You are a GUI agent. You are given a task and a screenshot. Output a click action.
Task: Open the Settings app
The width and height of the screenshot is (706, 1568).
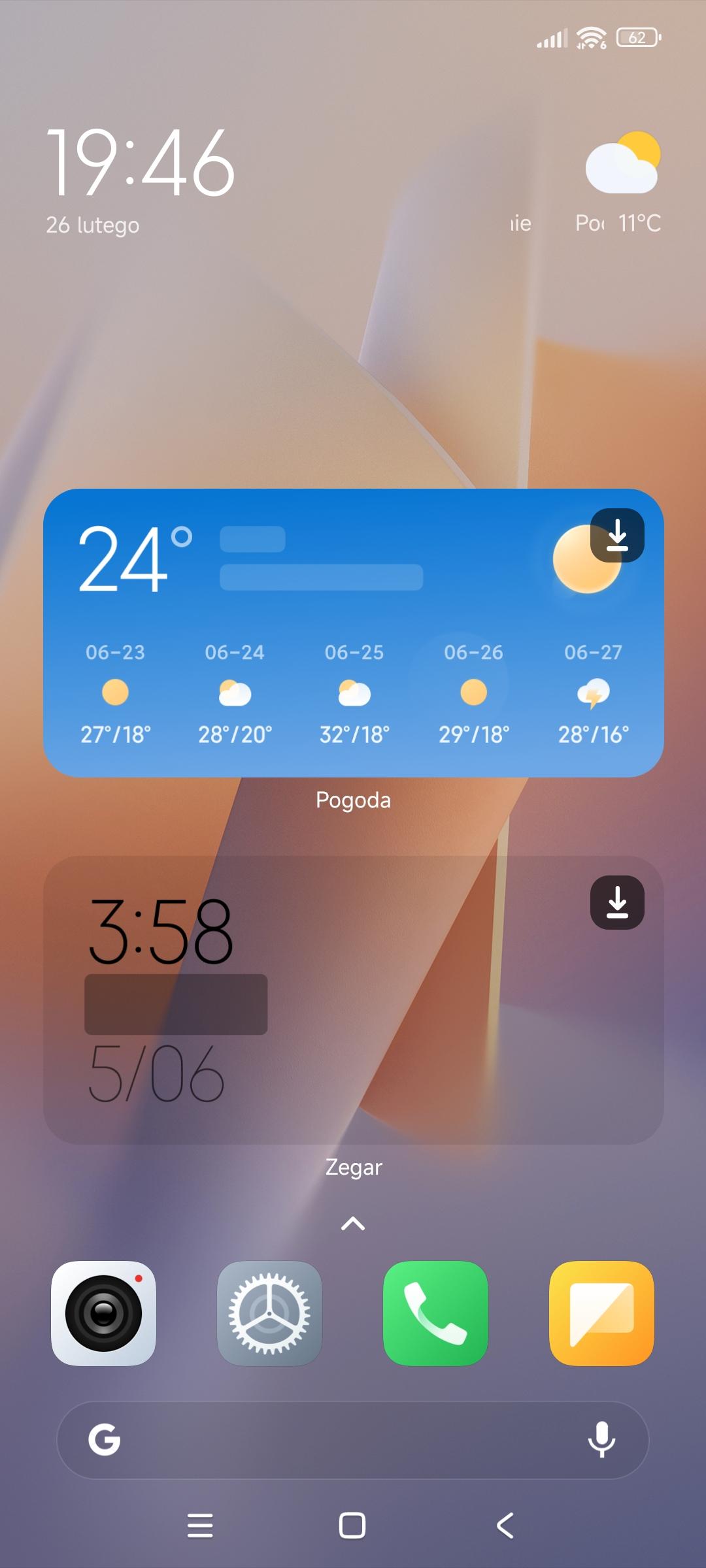click(x=269, y=1313)
